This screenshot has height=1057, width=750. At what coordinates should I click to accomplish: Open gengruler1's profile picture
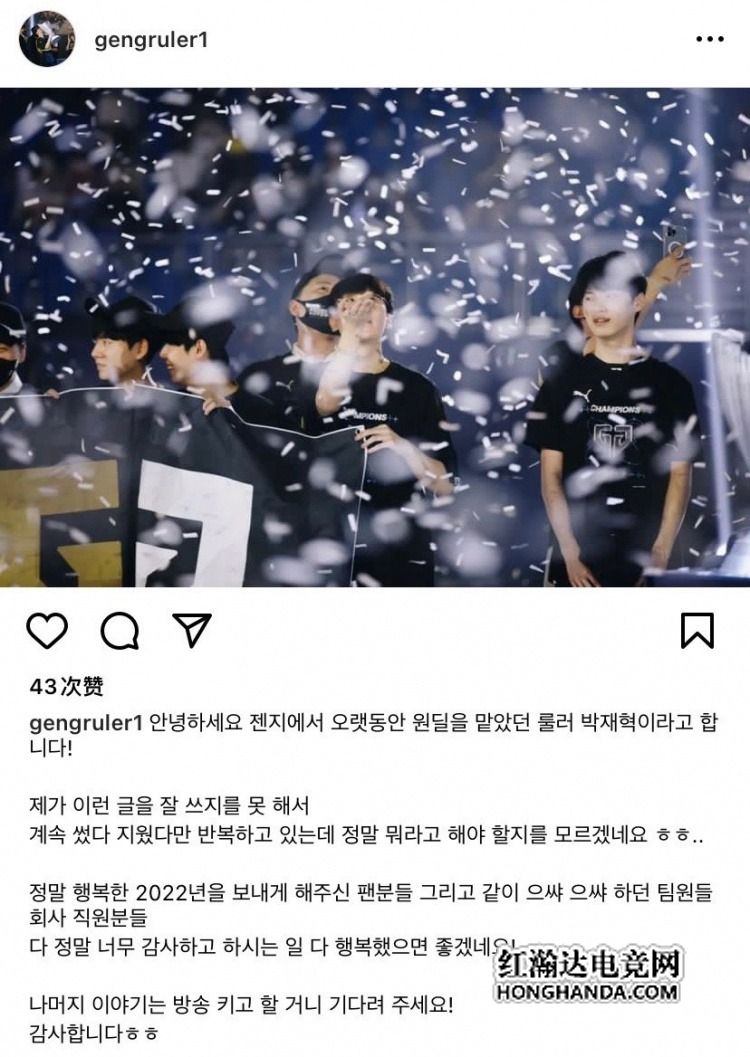pyautogui.click(x=47, y=39)
